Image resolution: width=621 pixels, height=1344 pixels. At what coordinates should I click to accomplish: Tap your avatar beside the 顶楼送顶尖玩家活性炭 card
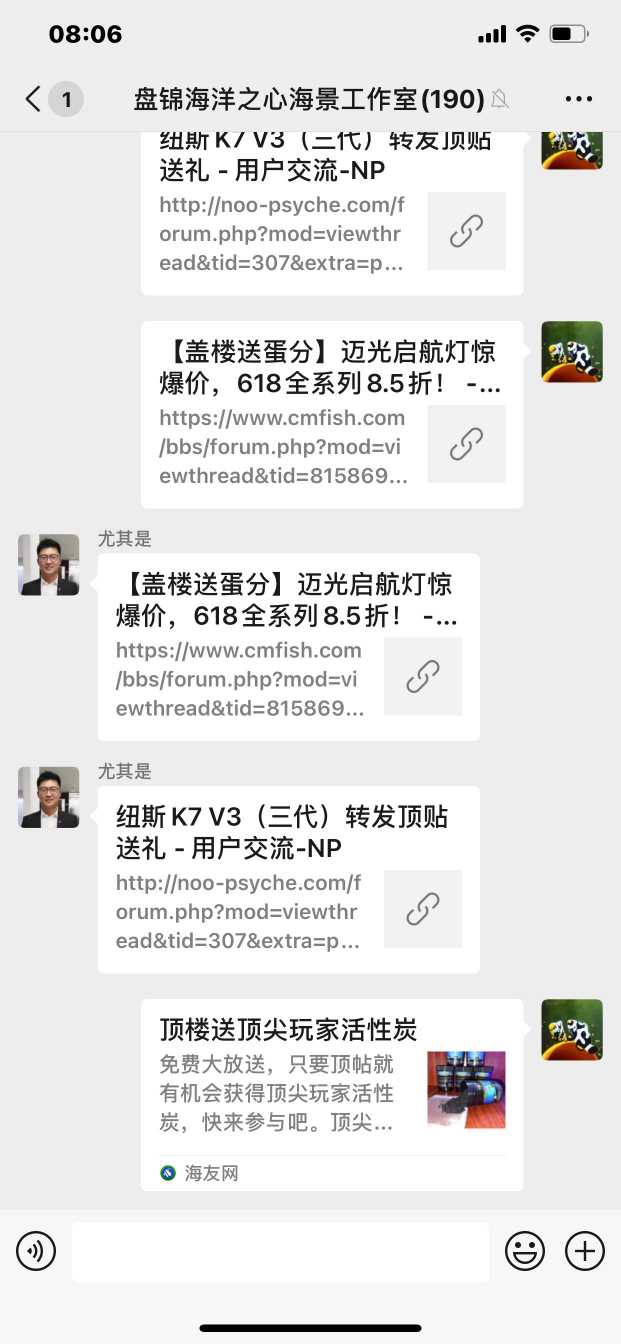tap(572, 1029)
